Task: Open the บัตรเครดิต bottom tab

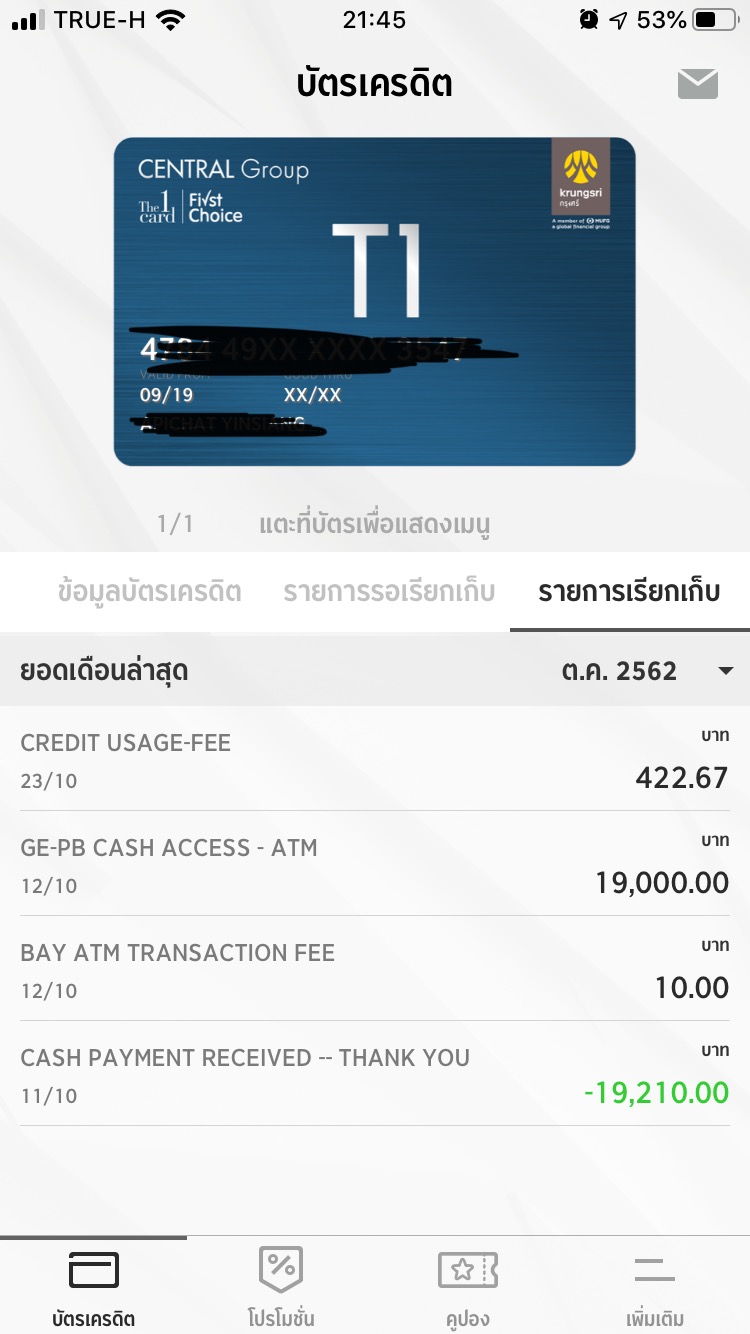Action: [x=94, y=1288]
